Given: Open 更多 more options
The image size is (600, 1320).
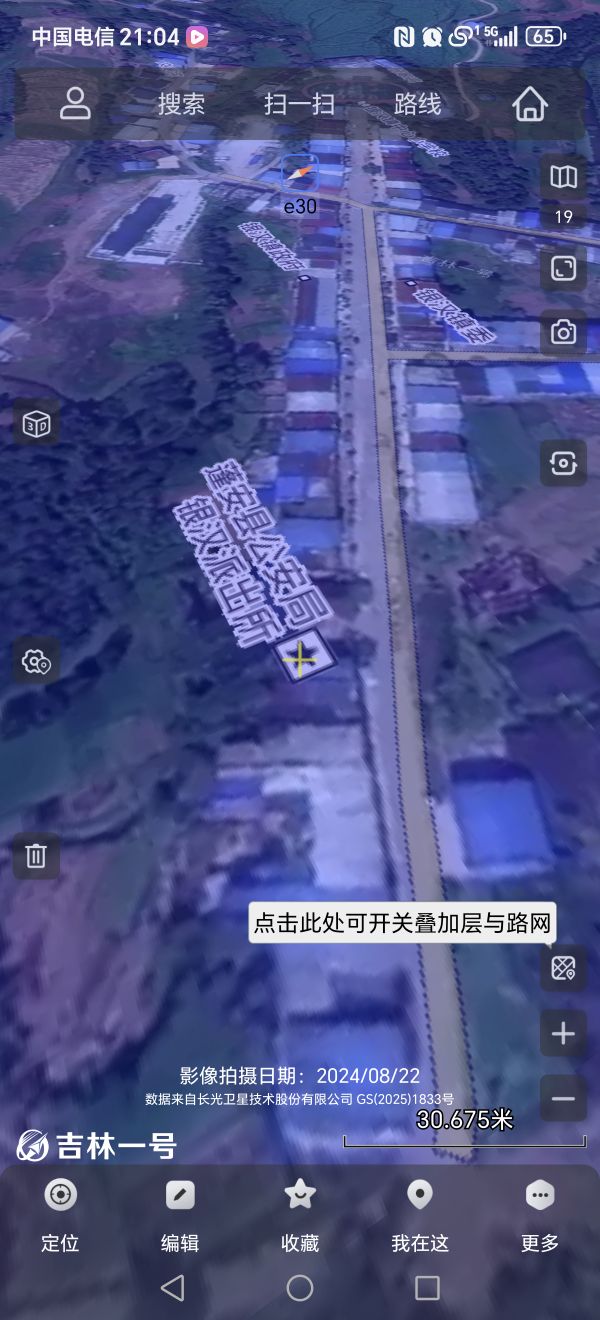Looking at the screenshot, I should tap(540, 1216).
